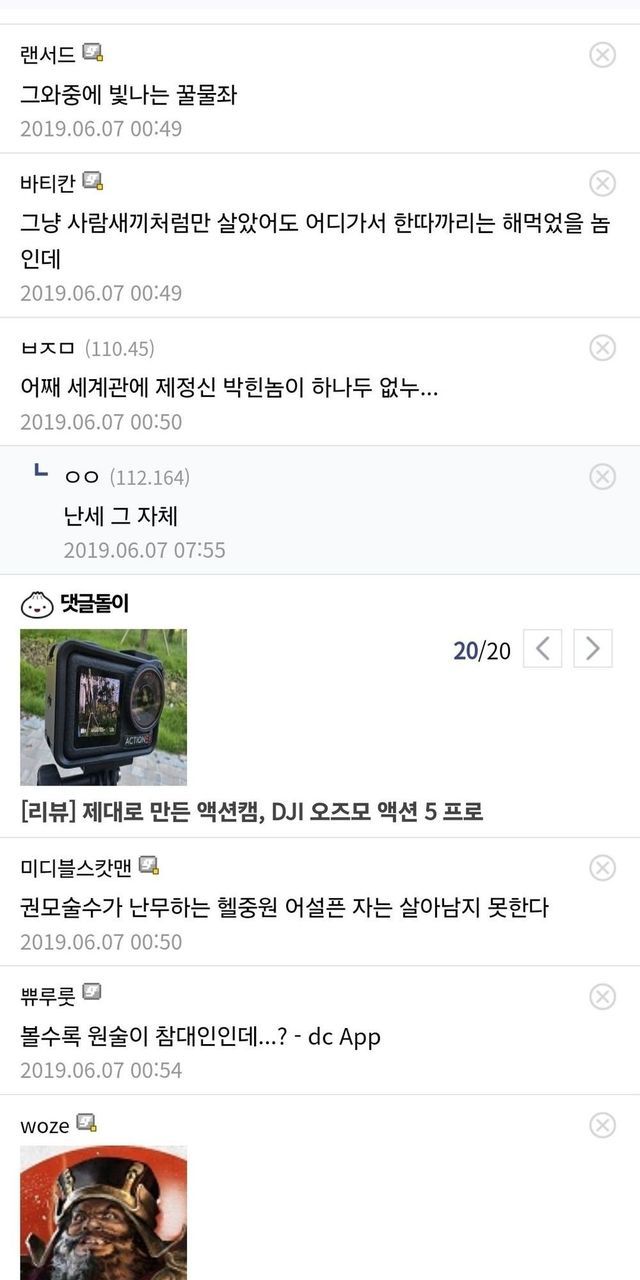Show the previous 댓글돌이 ad slide
The height and width of the screenshot is (1280, 640).
tap(543, 649)
